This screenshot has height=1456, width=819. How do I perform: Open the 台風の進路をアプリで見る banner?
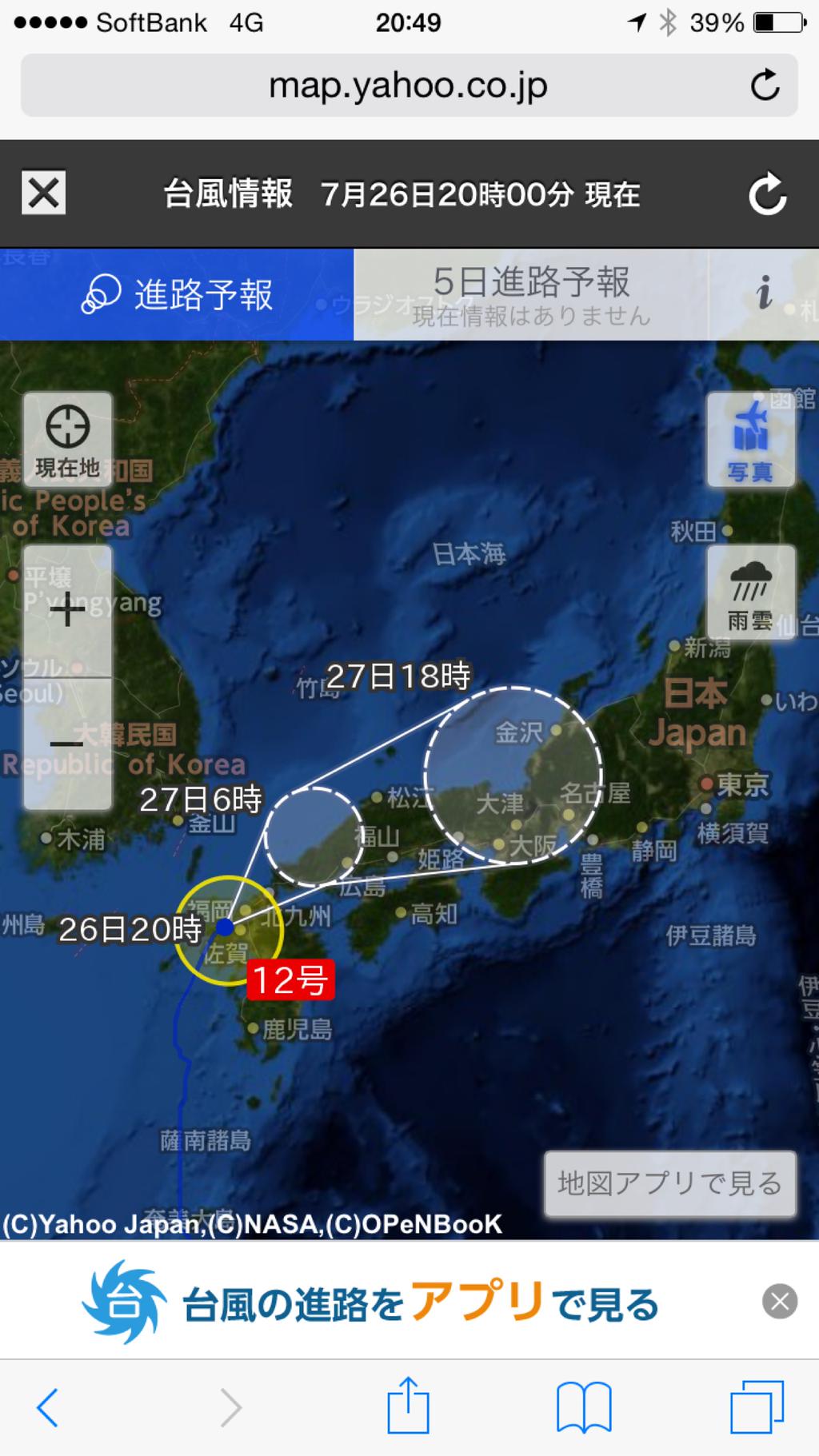372,1302
